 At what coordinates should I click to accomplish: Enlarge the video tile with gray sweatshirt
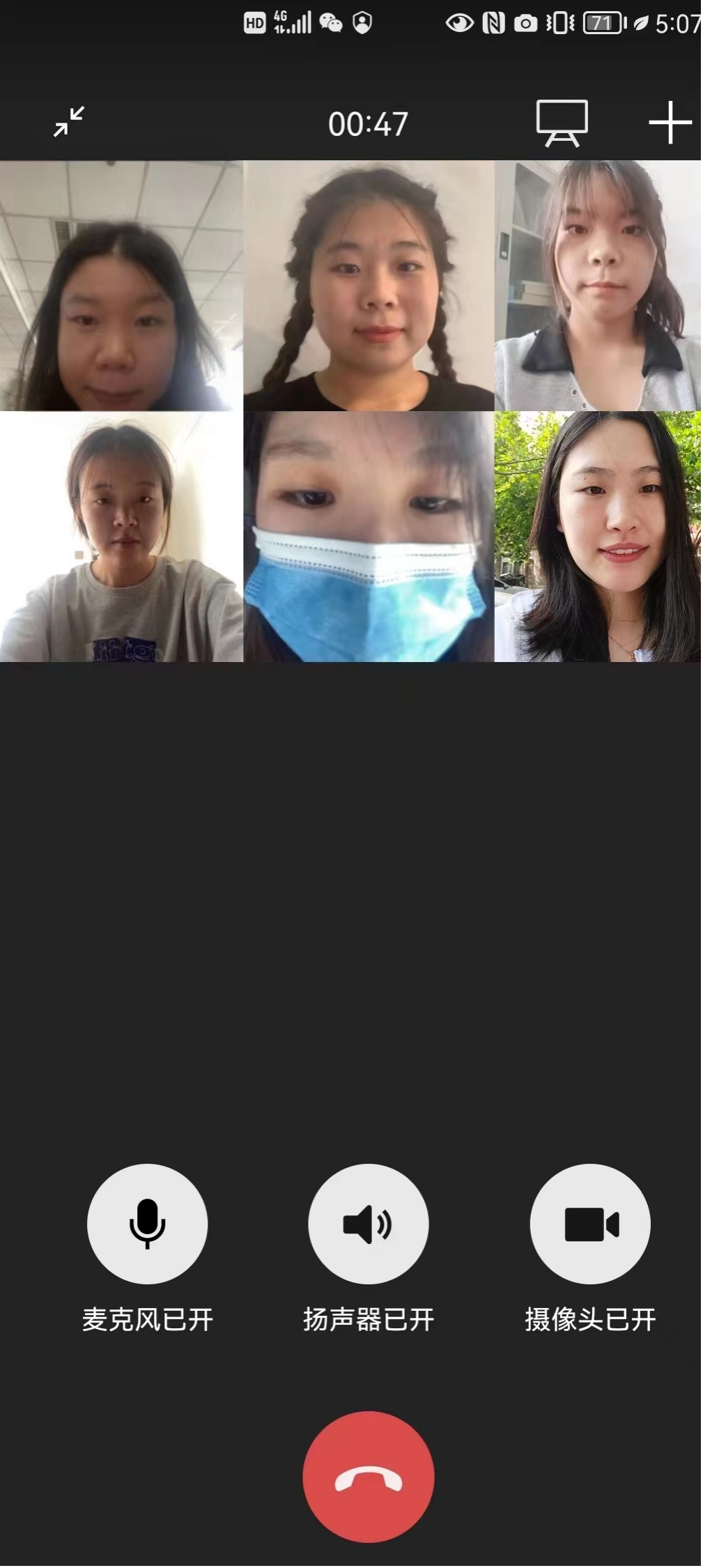tap(121, 537)
